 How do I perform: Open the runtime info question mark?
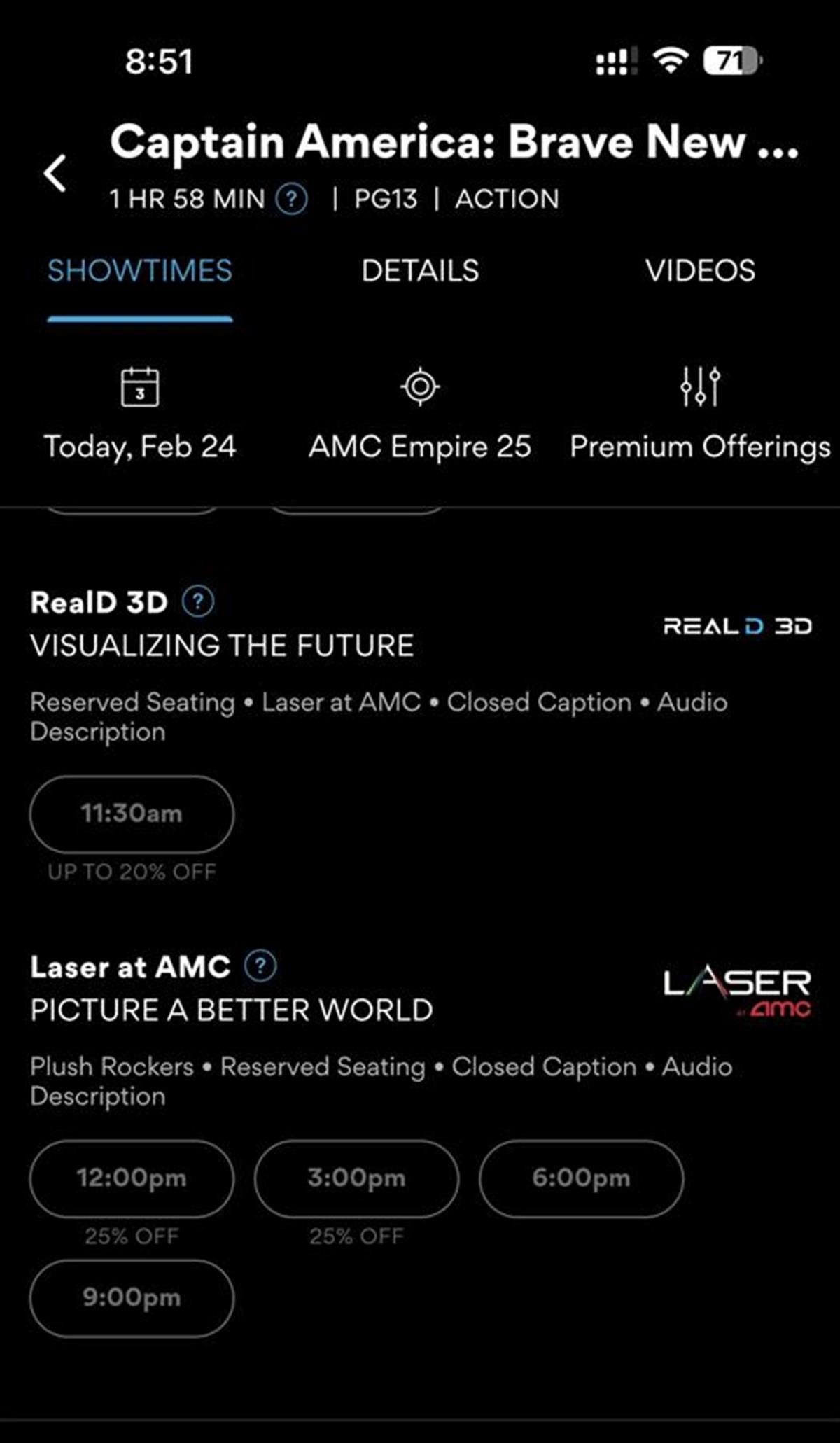click(x=292, y=200)
